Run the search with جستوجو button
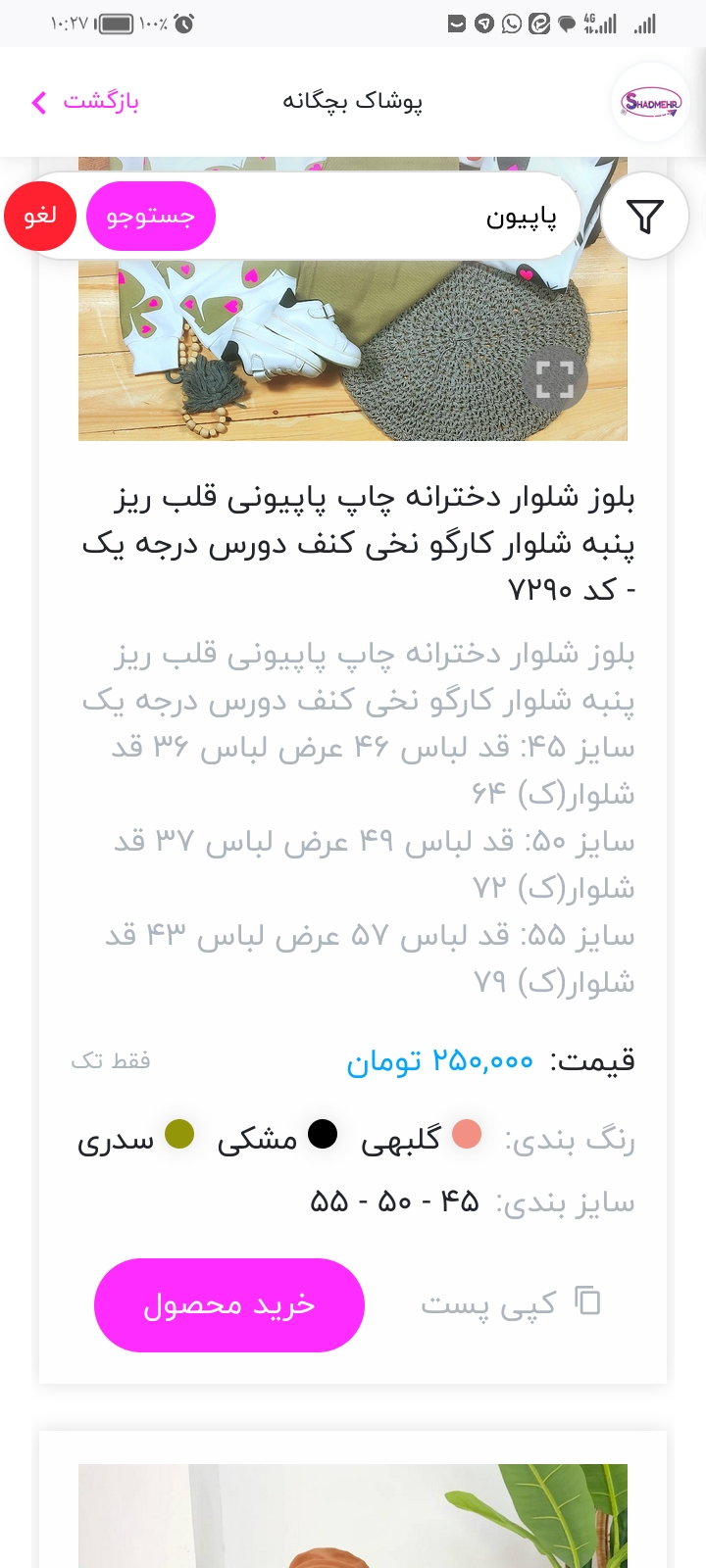 [x=151, y=217]
